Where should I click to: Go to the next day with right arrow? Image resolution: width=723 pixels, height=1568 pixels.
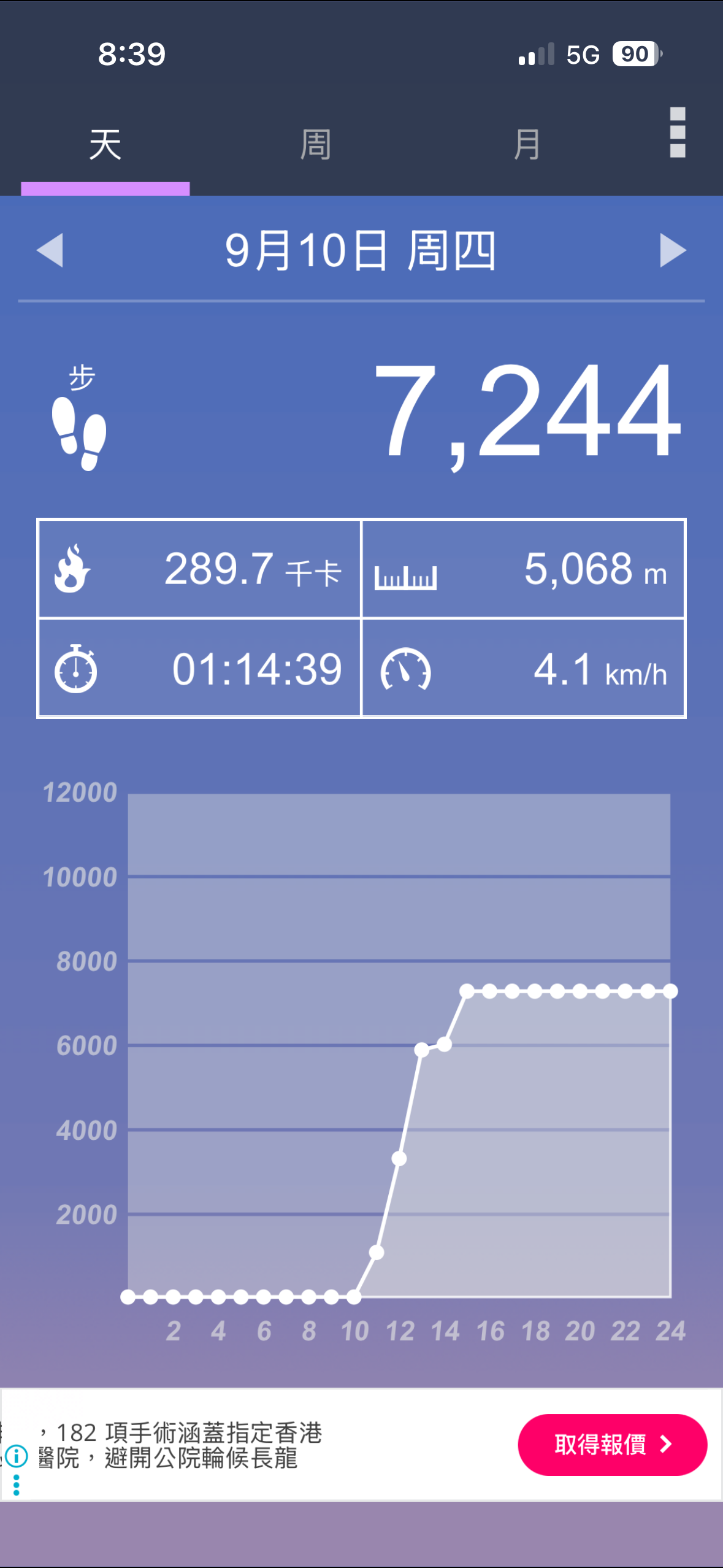click(673, 250)
